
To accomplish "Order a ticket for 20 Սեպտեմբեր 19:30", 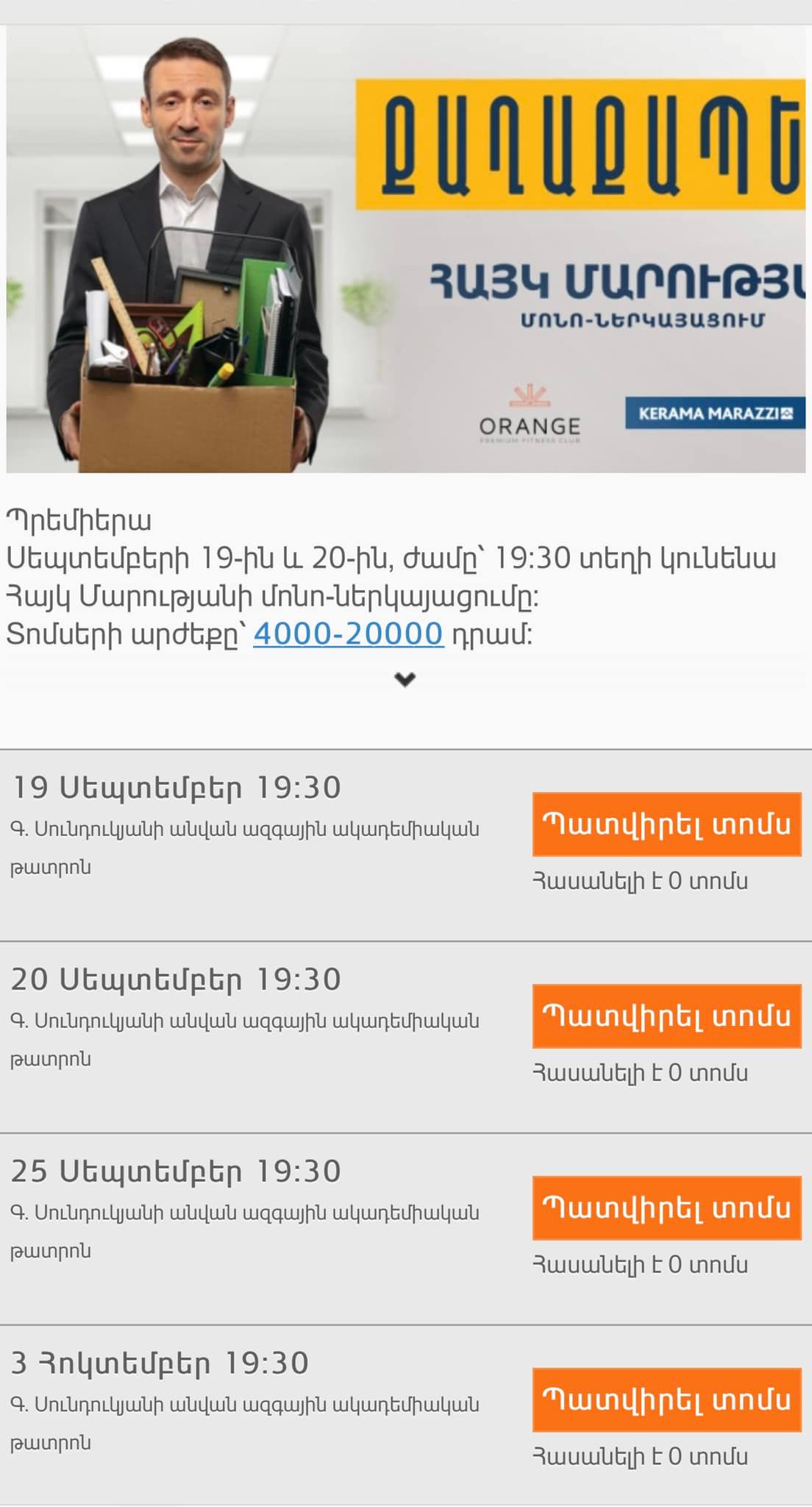I will (x=666, y=1016).
